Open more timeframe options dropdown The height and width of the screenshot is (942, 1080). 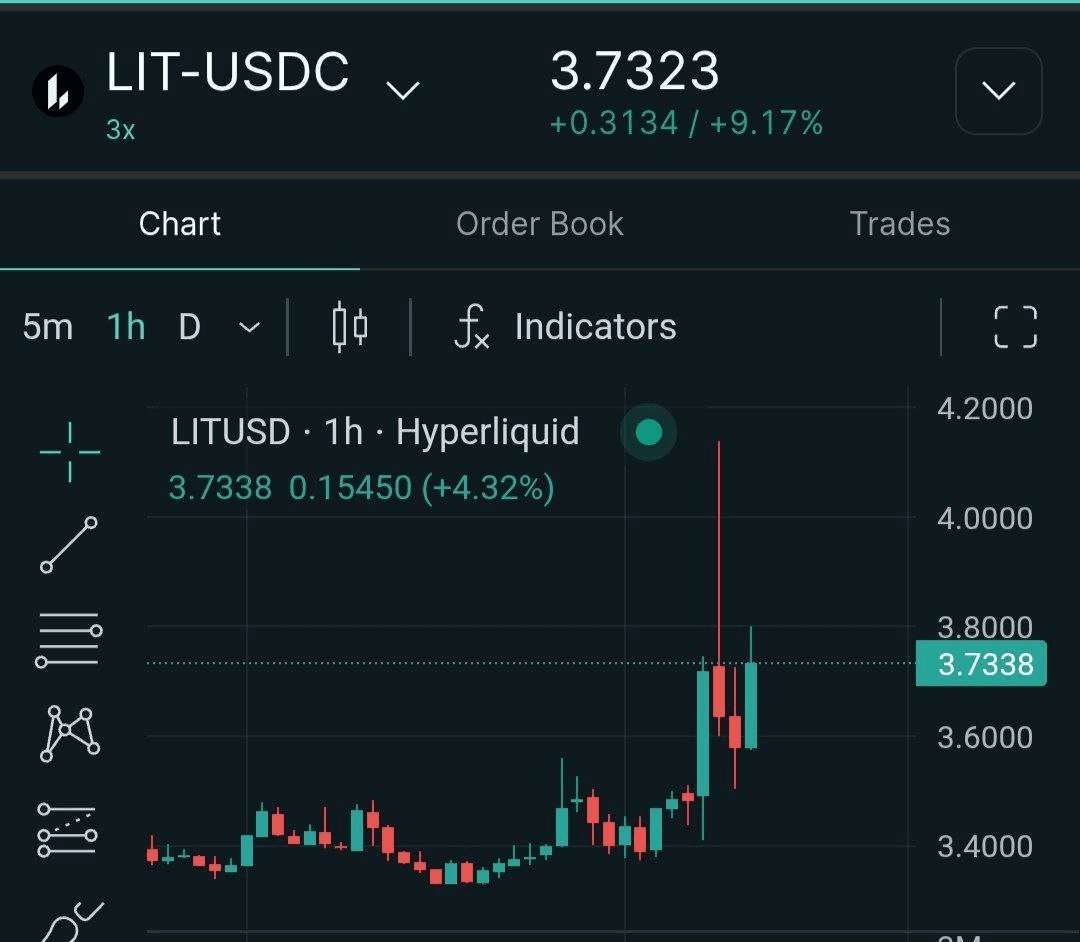249,327
